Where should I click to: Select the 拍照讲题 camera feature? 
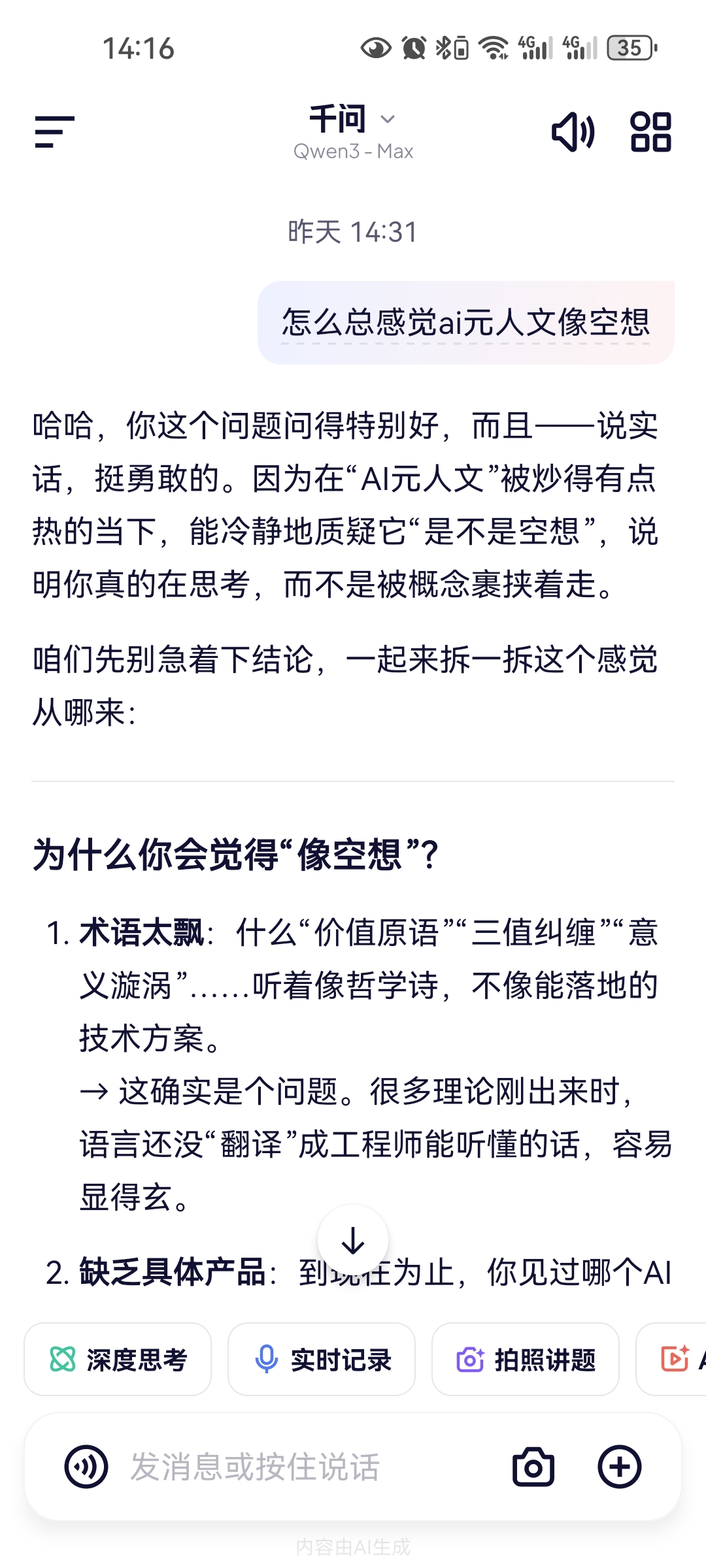coord(525,1360)
